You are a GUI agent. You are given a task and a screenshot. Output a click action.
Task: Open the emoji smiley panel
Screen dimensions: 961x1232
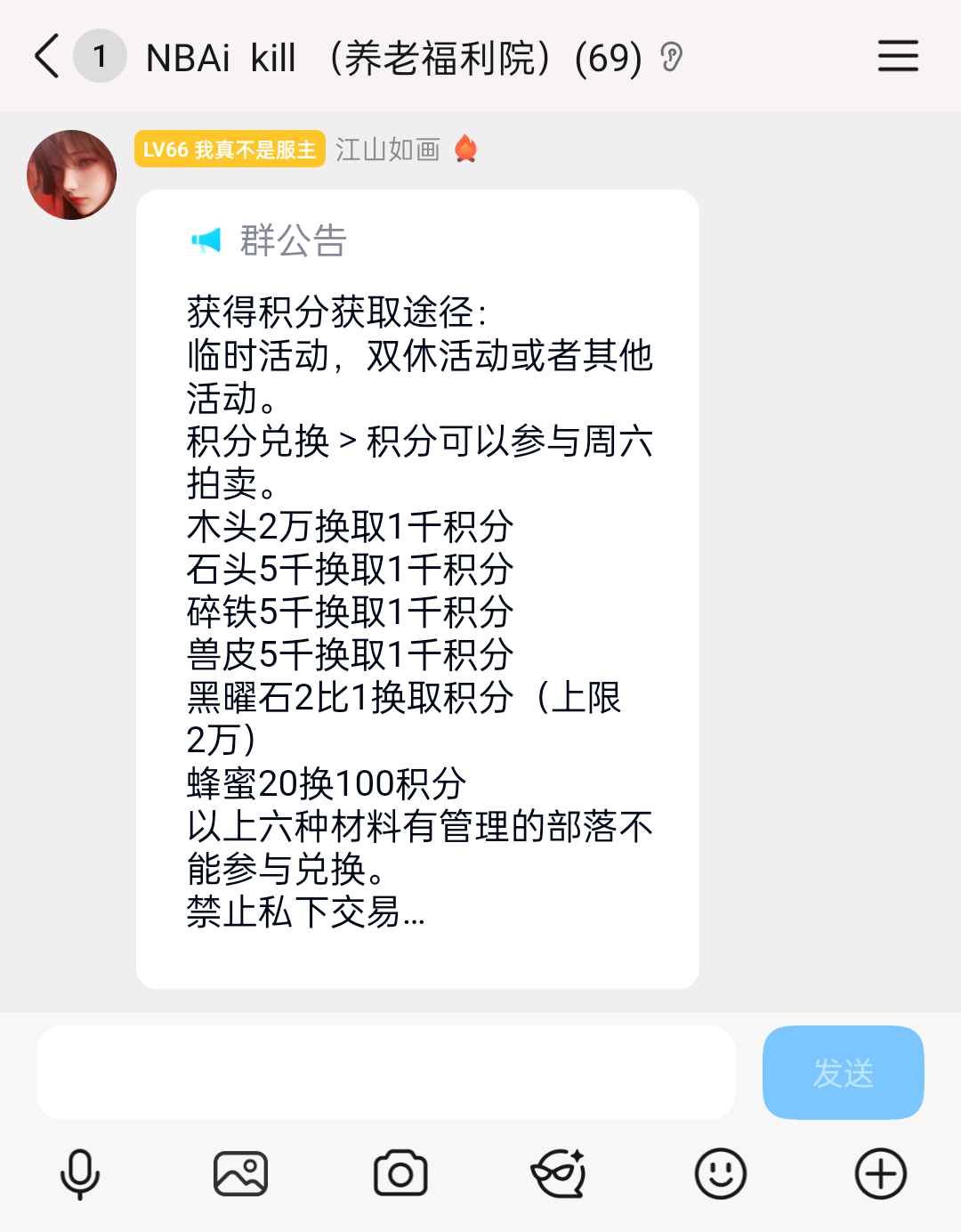pos(720,1173)
